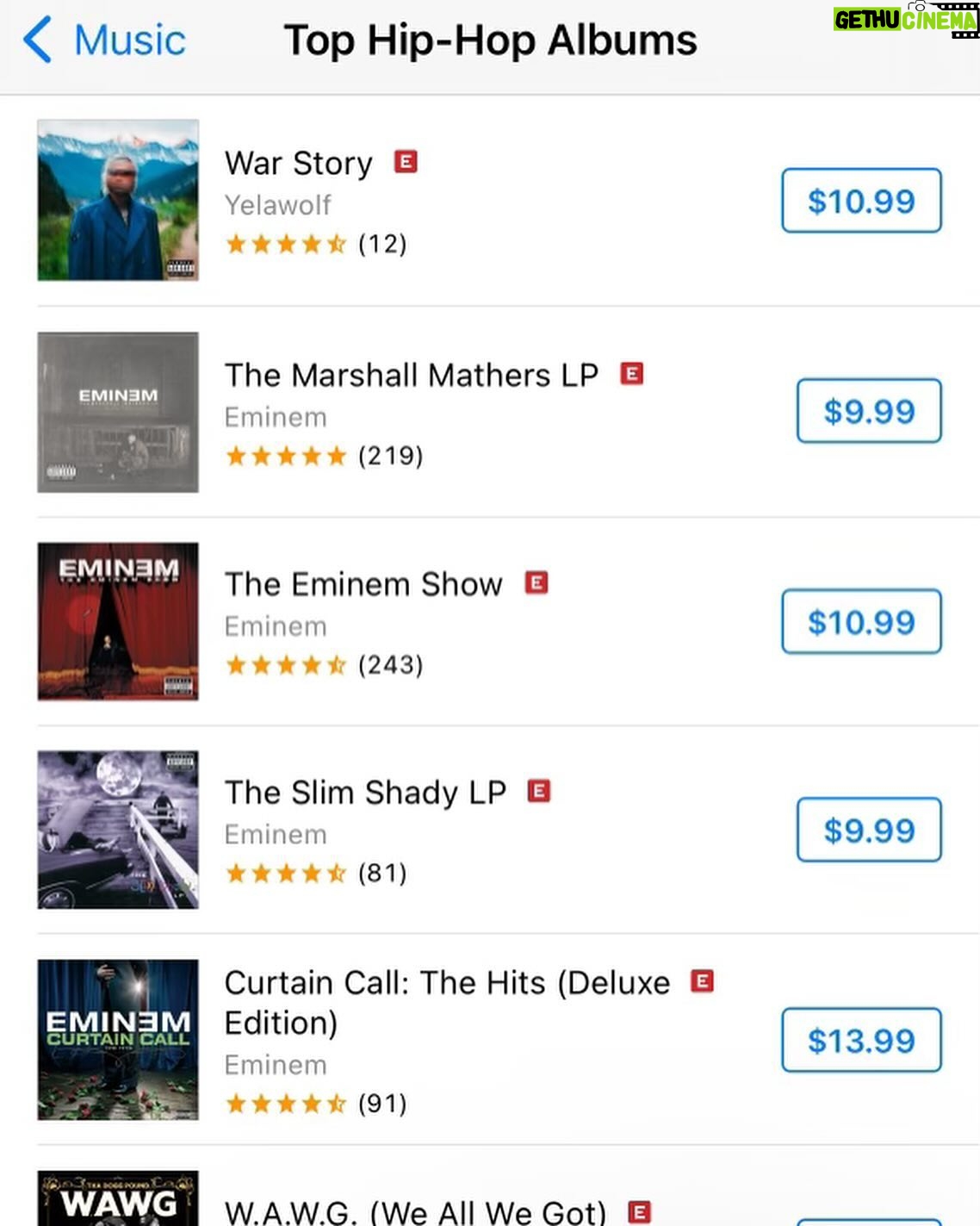The height and width of the screenshot is (1226, 980).
Task: Open Curtain Call: The Hits album page
Action: coord(446,984)
